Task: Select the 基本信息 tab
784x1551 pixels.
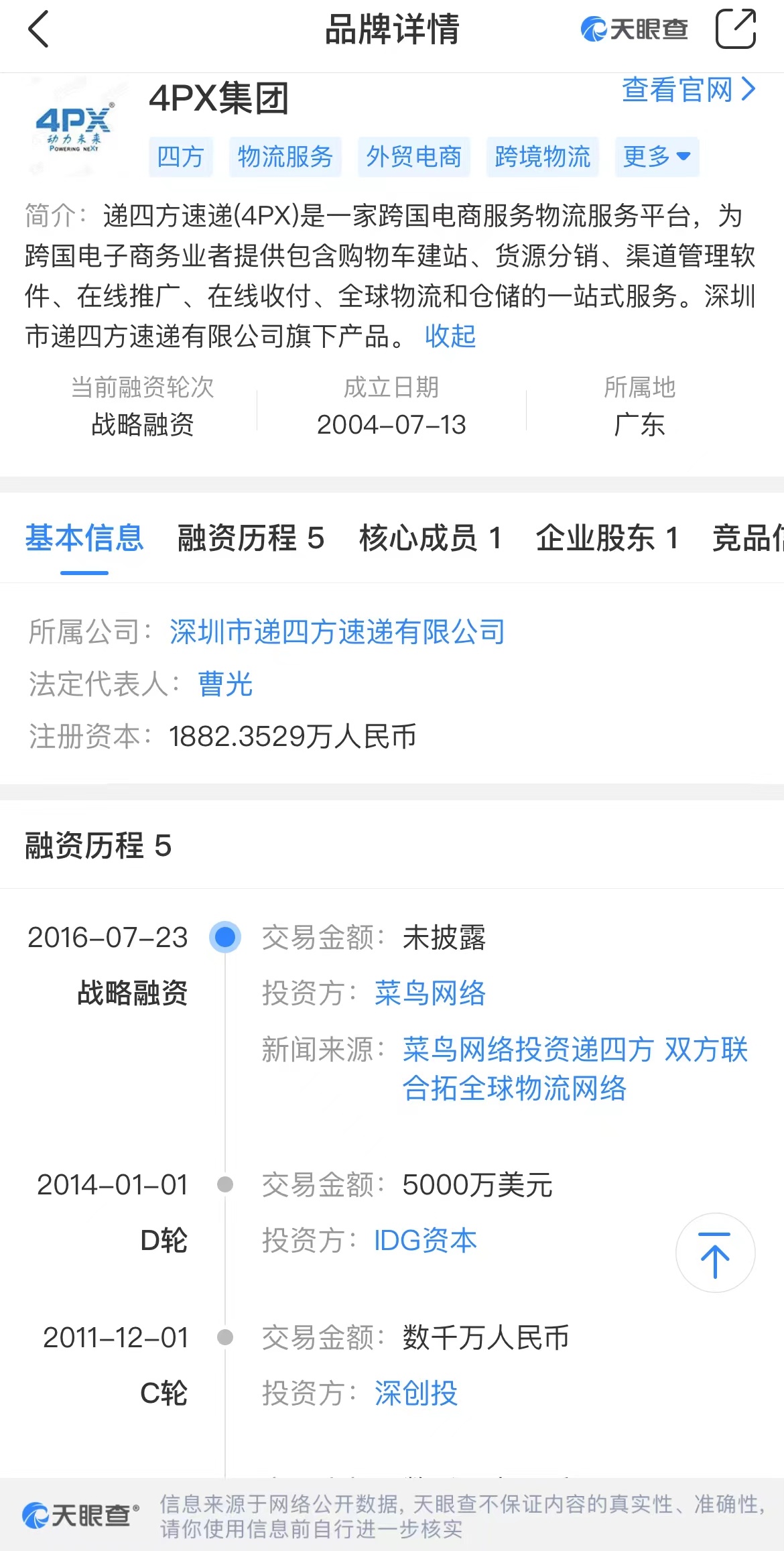Action: pyautogui.click(x=84, y=538)
